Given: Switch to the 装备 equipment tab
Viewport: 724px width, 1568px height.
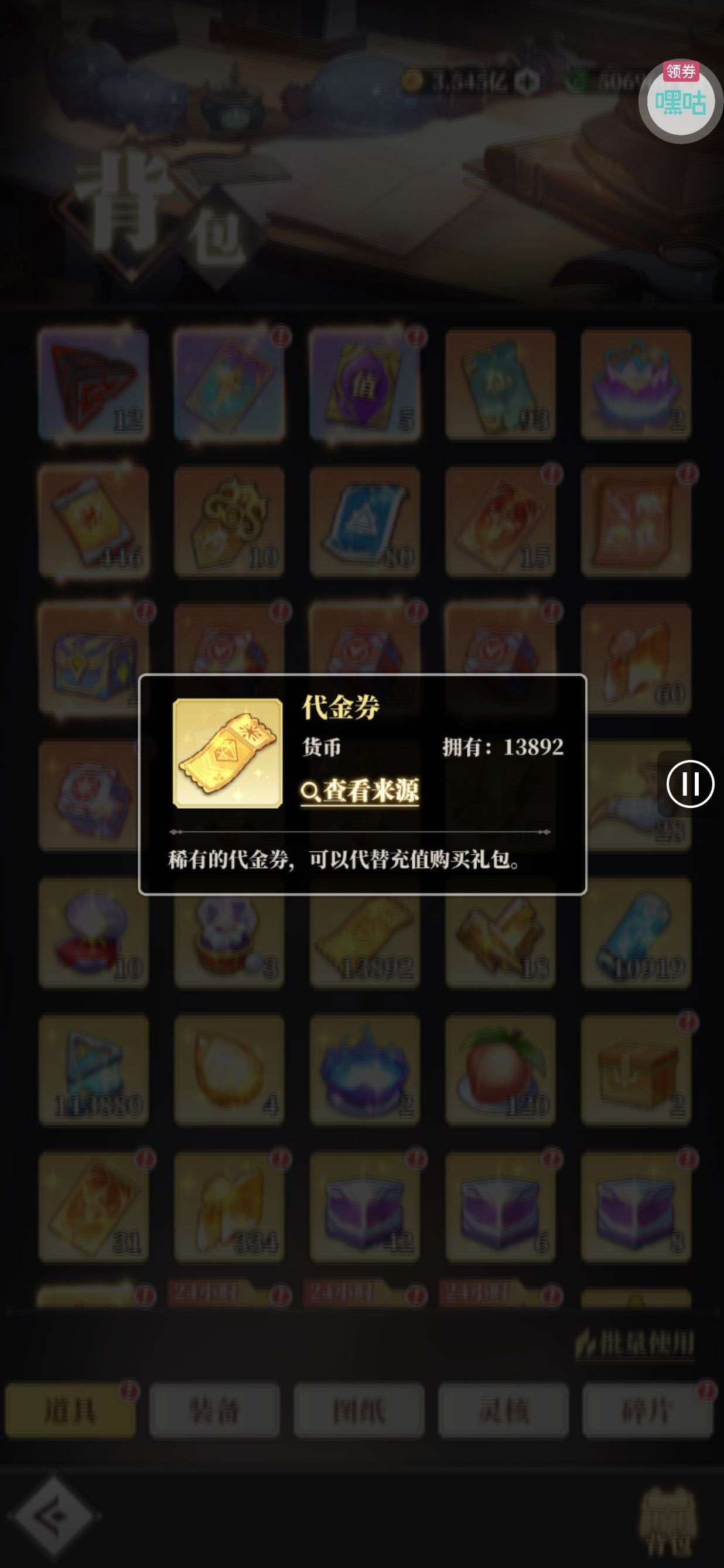Looking at the screenshot, I should (x=214, y=1410).
